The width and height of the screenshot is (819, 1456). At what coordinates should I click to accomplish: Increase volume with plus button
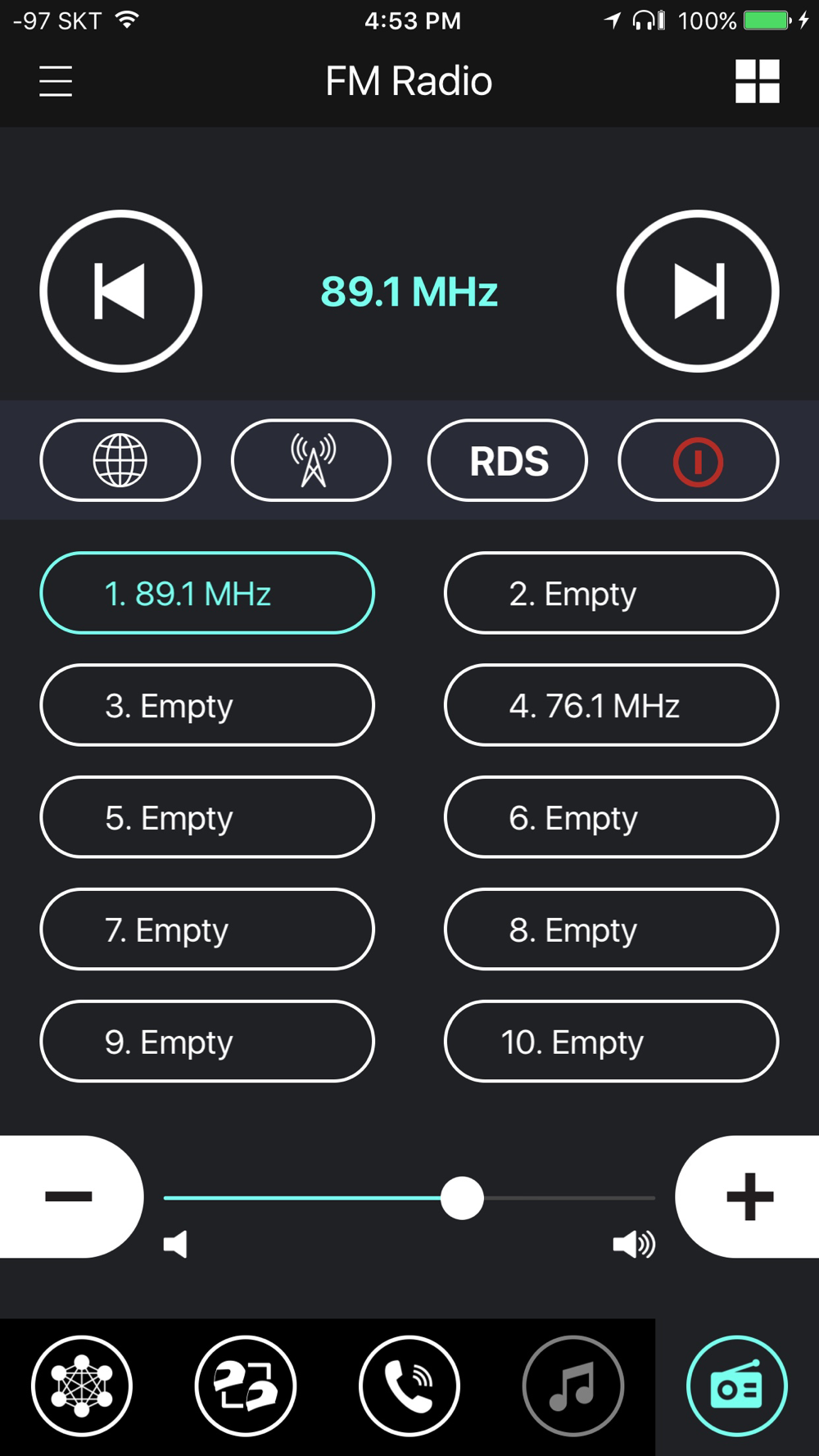[x=749, y=1196]
